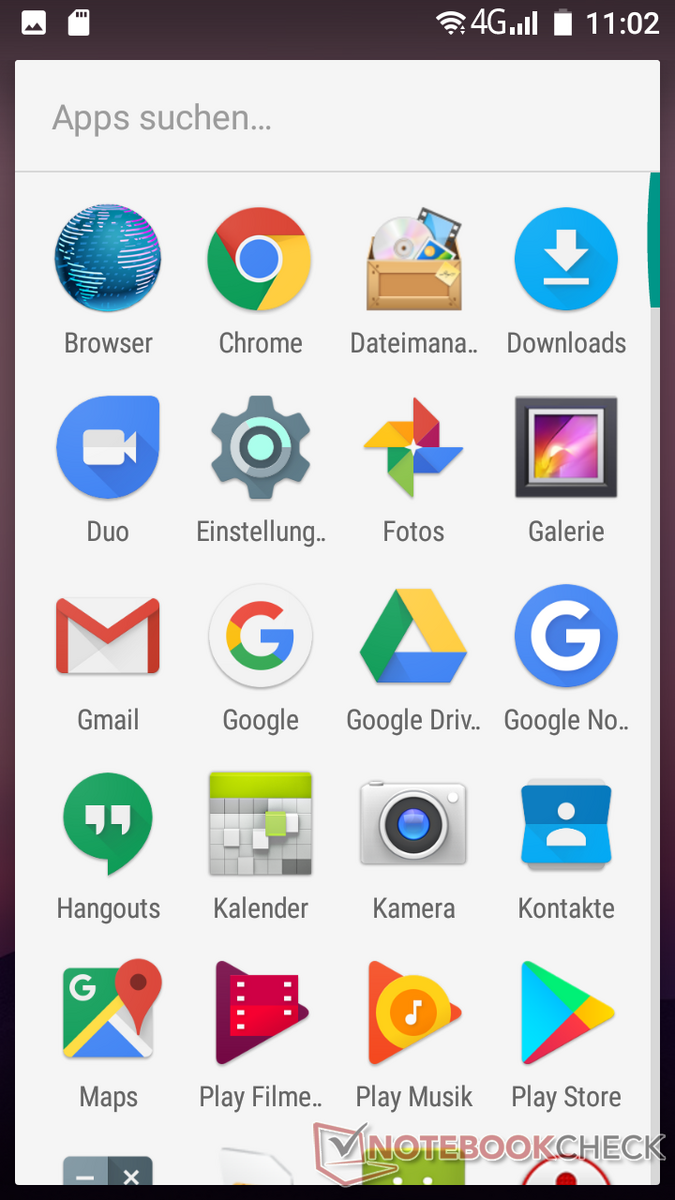Launch Hangouts
Viewport: 675px width, 1200px height.
click(x=108, y=824)
